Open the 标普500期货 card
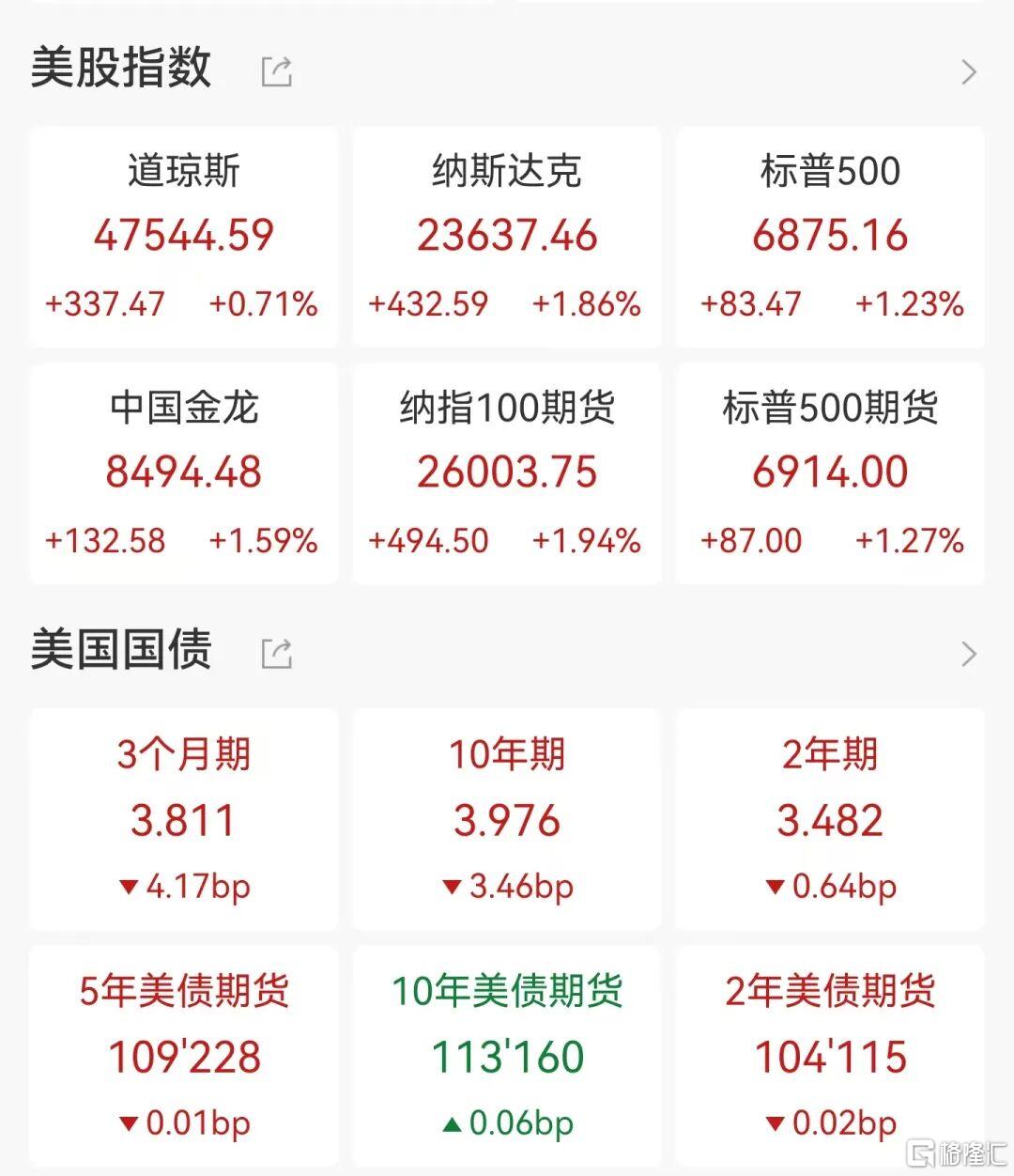 pyautogui.click(x=830, y=473)
